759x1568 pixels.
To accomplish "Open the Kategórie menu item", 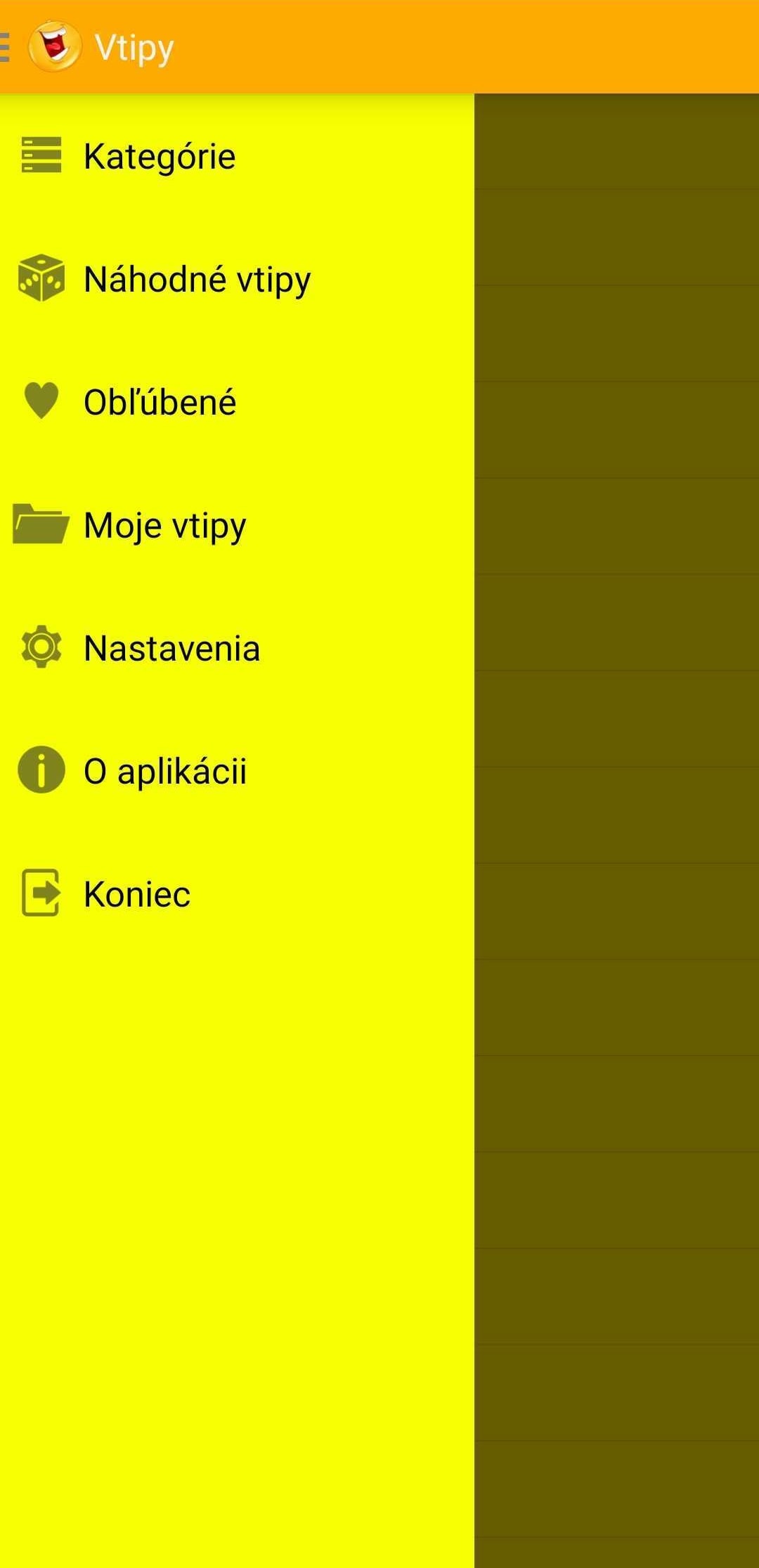I will click(160, 156).
